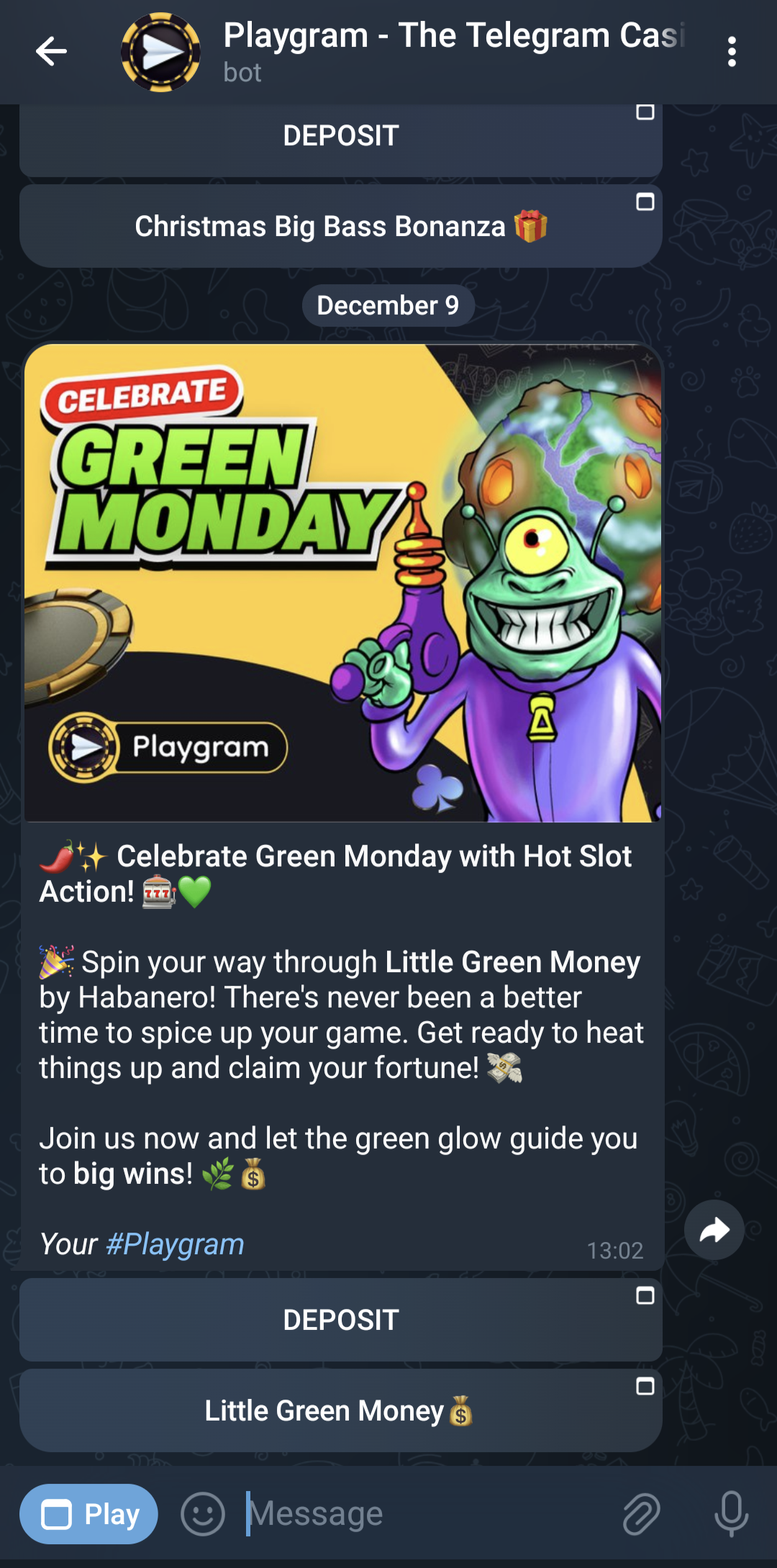Go back to the chat list

pyautogui.click(x=51, y=52)
